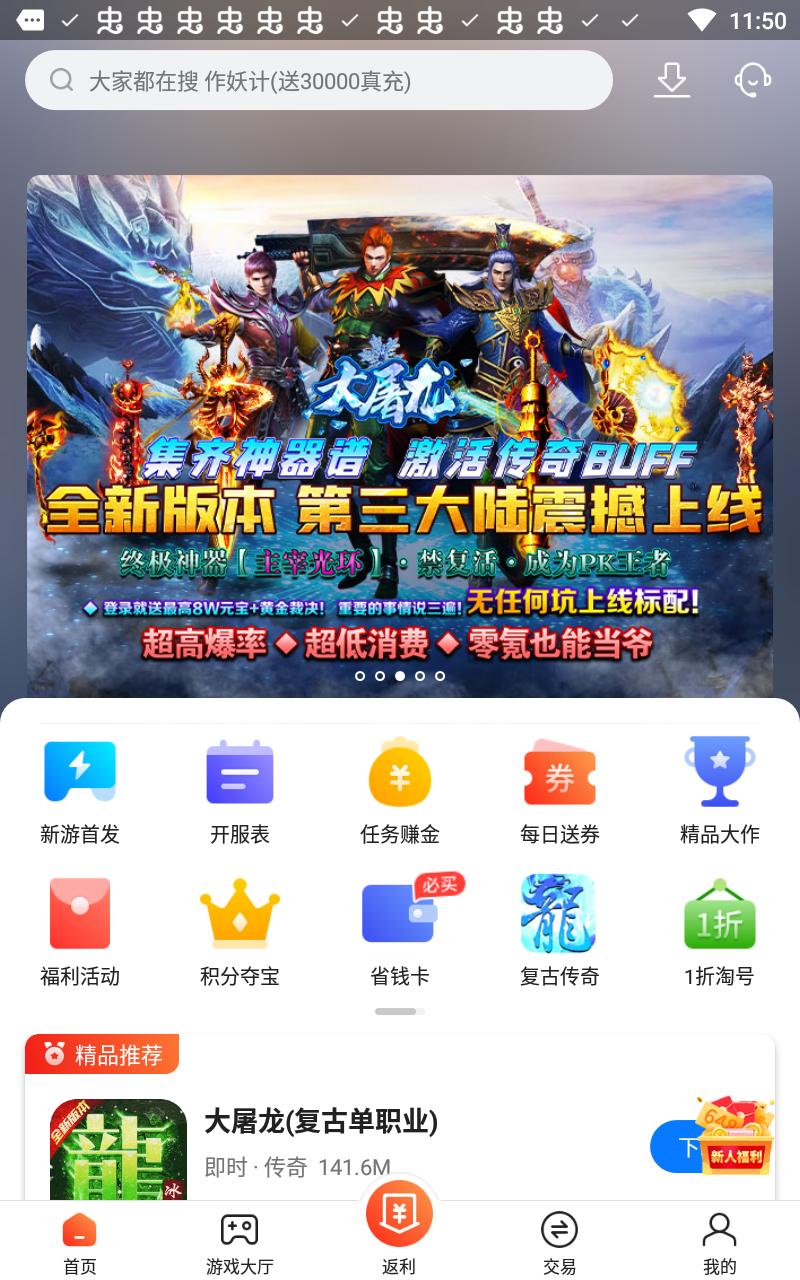The height and width of the screenshot is (1280, 800).
Task: Switch to the 交易 trading tab
Action: 560,1240
